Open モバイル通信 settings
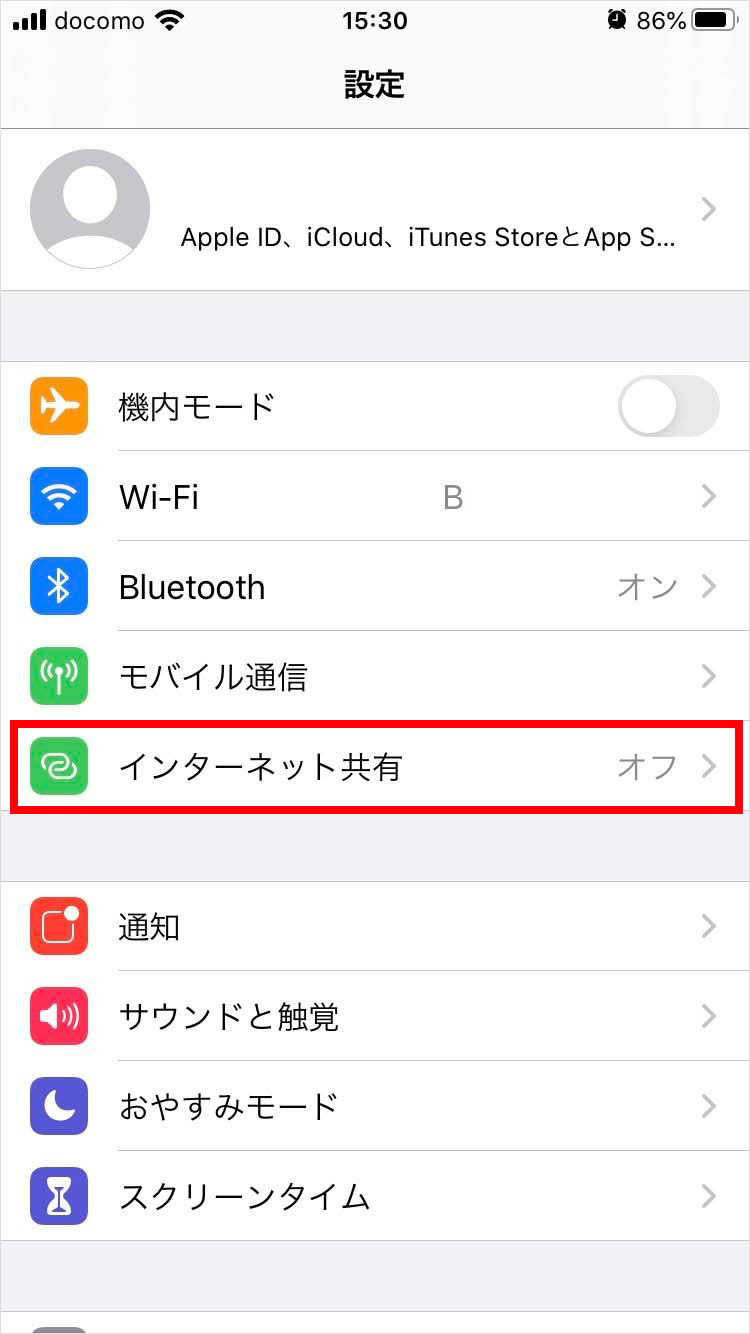This screenshot has width=750, height=1334. tap(375, 676)
